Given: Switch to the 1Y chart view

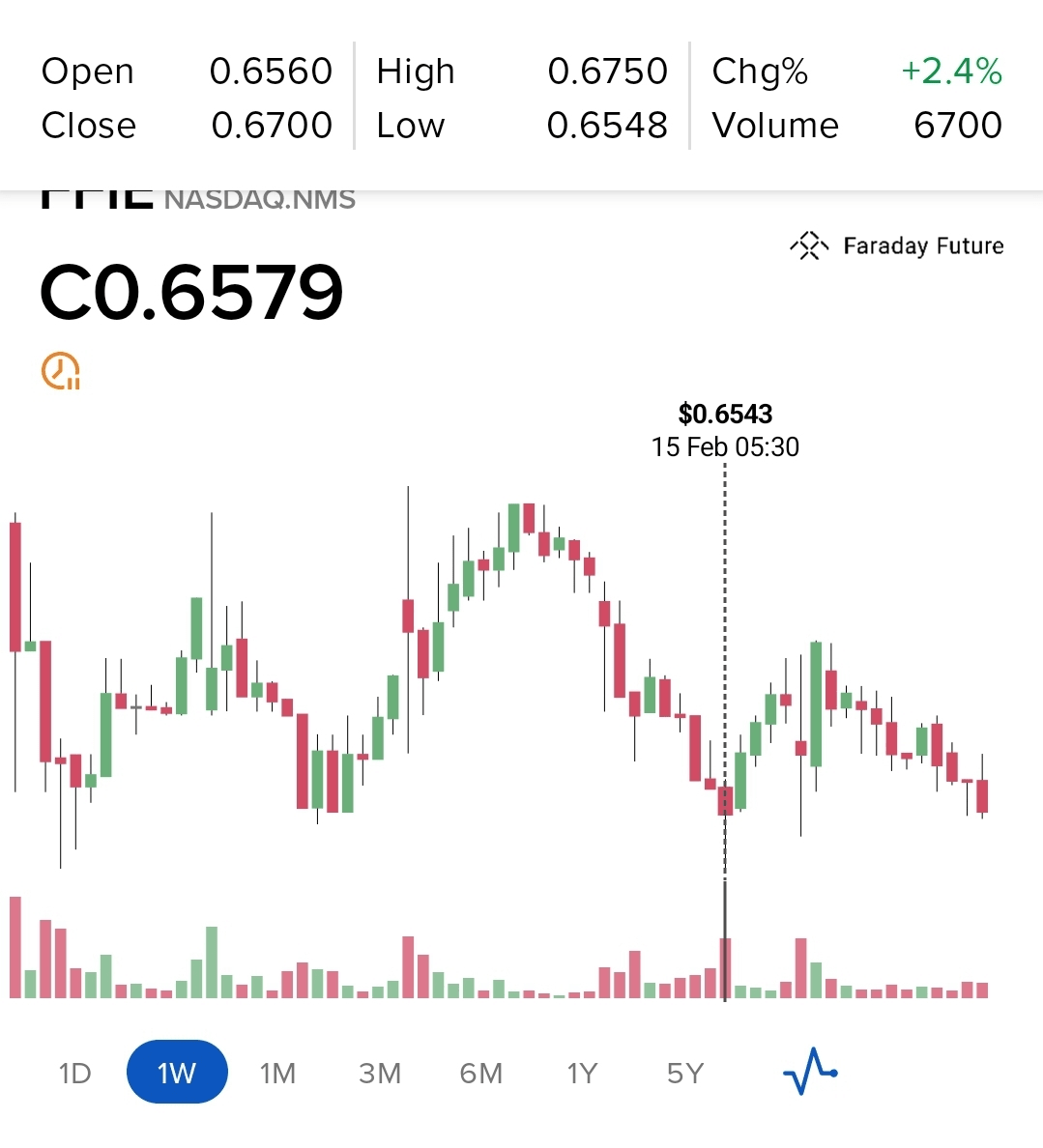Looking at the screenshot, I should tap(582, 1073).
